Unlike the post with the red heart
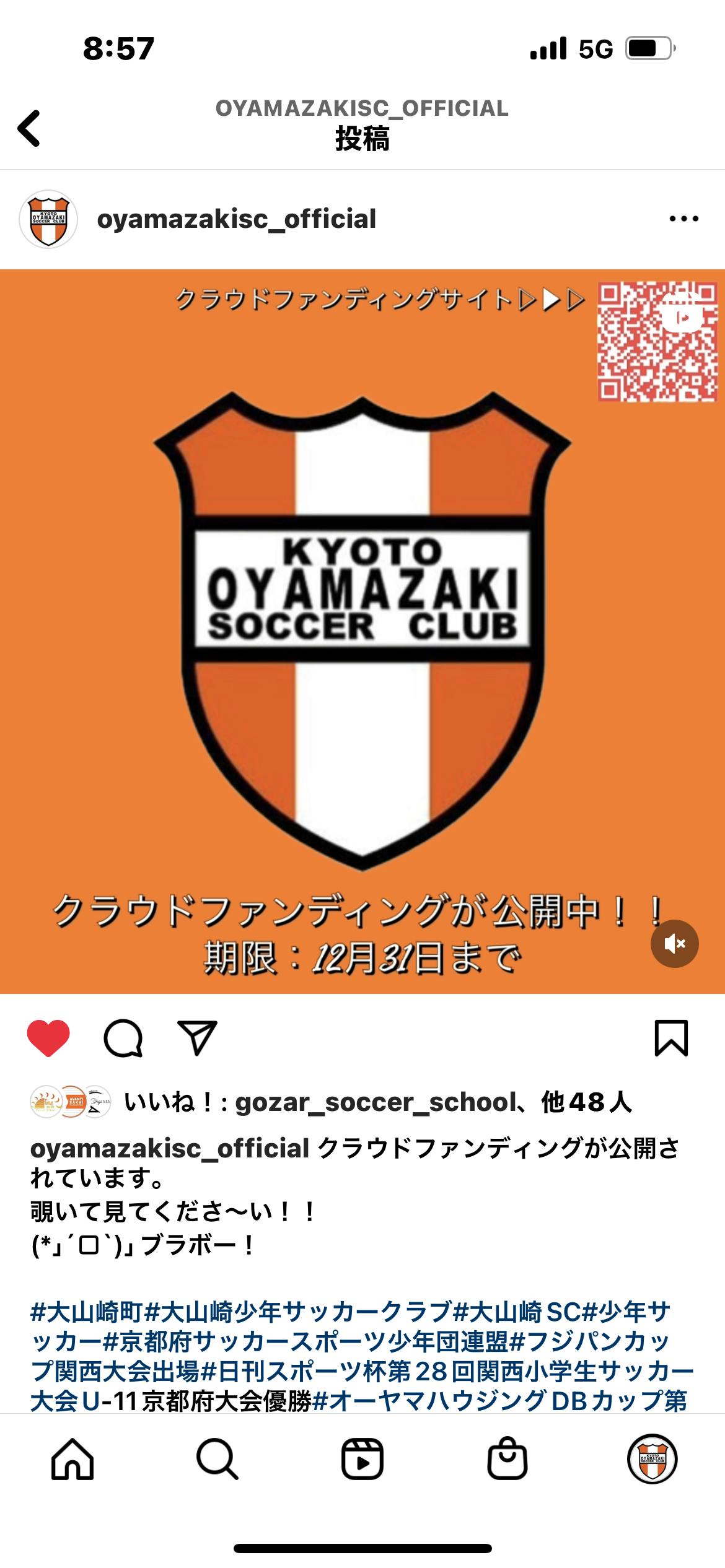The width and height of the screenshot is (725, 1568). (48, 1038)
